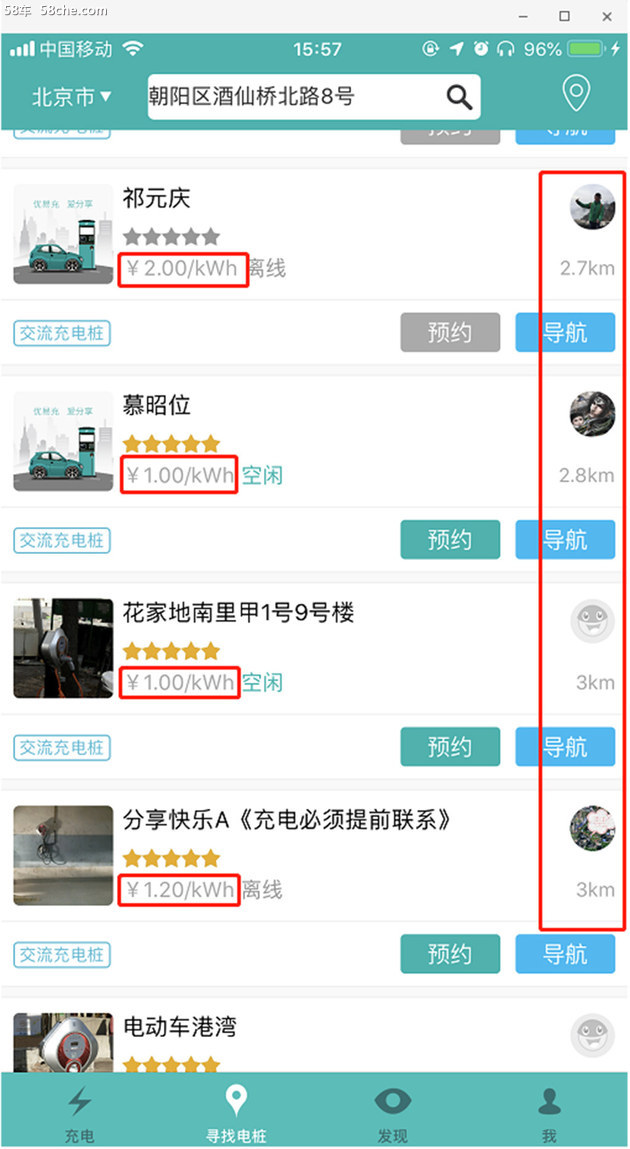Image resolution: width=630 pixels, height=1149 pixels.
Task: Open the 北京市 city dropdown
Action: click(x=72, y=97)
